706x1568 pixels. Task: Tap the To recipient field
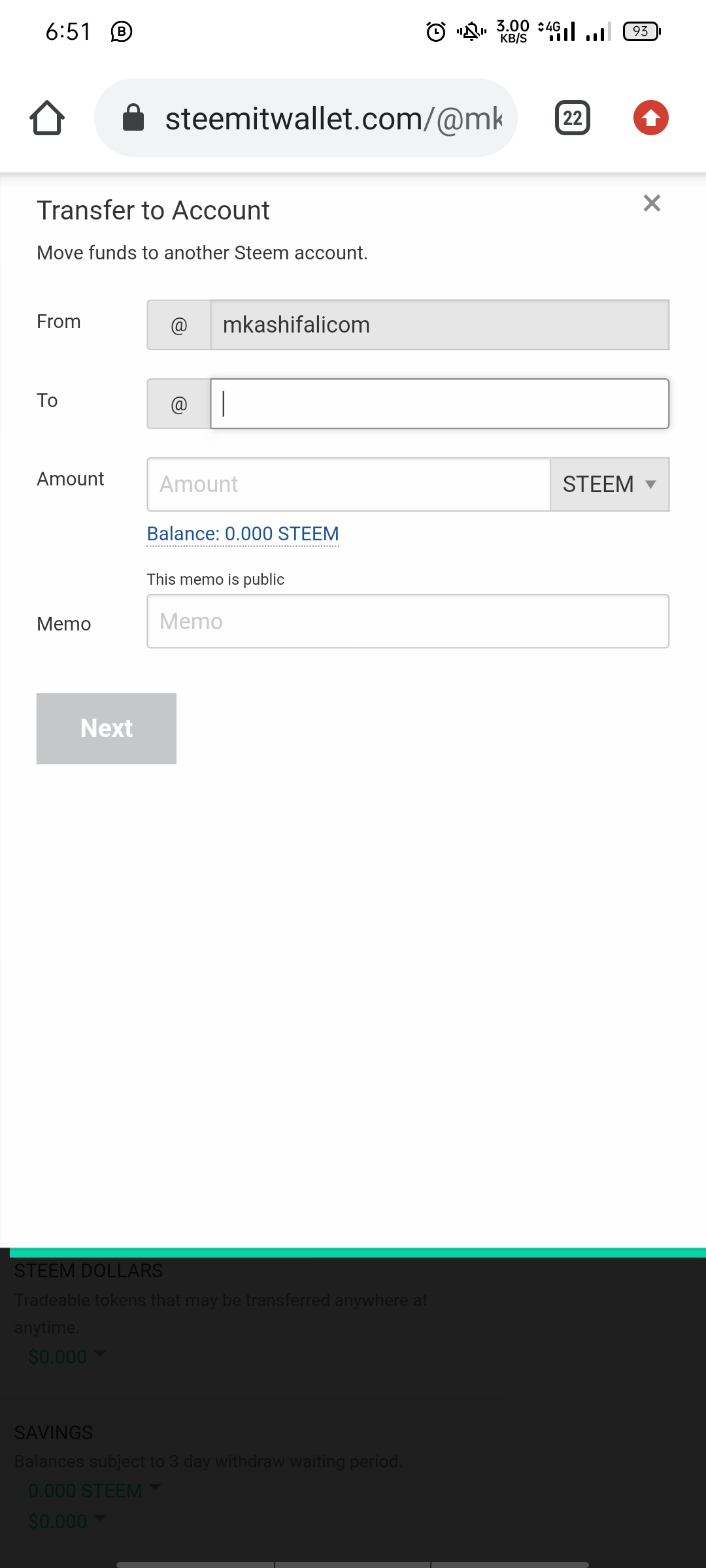tap(439, 404)
